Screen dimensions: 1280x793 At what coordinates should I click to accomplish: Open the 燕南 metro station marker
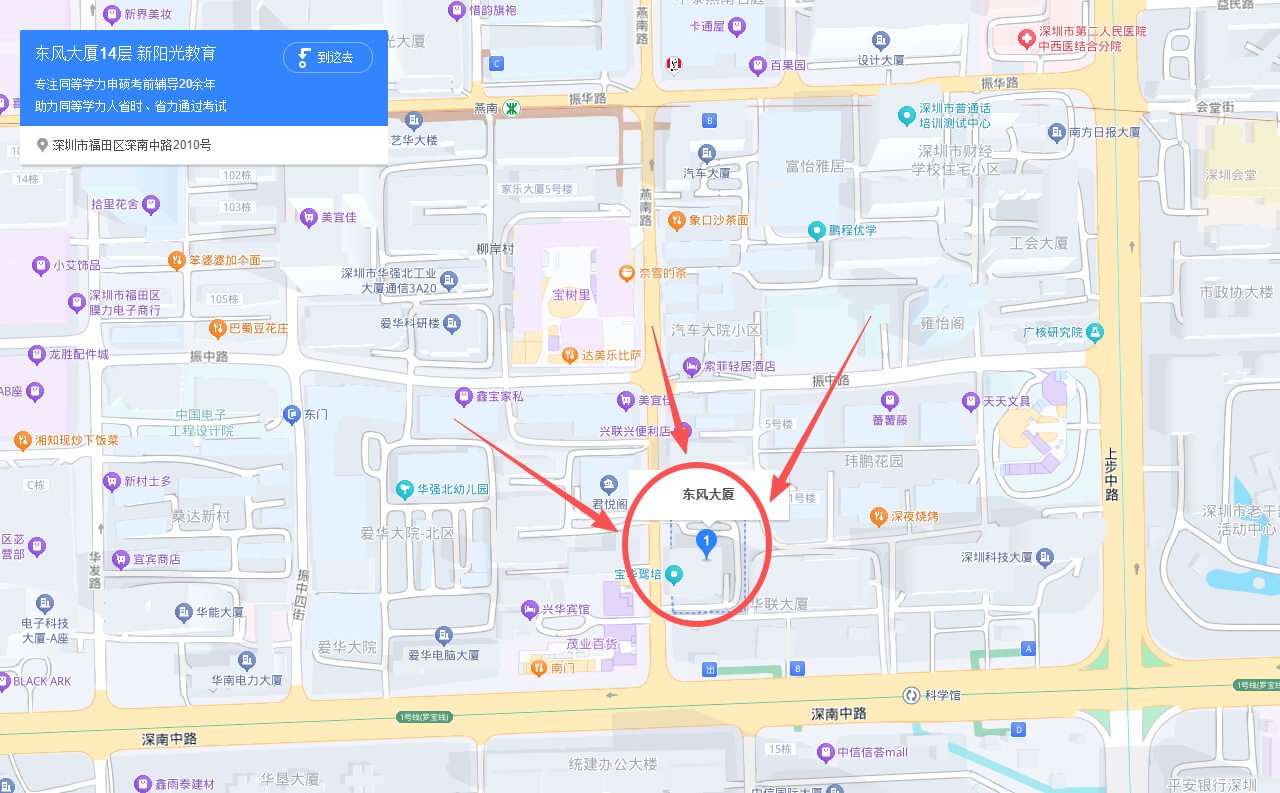pos(511,107)
